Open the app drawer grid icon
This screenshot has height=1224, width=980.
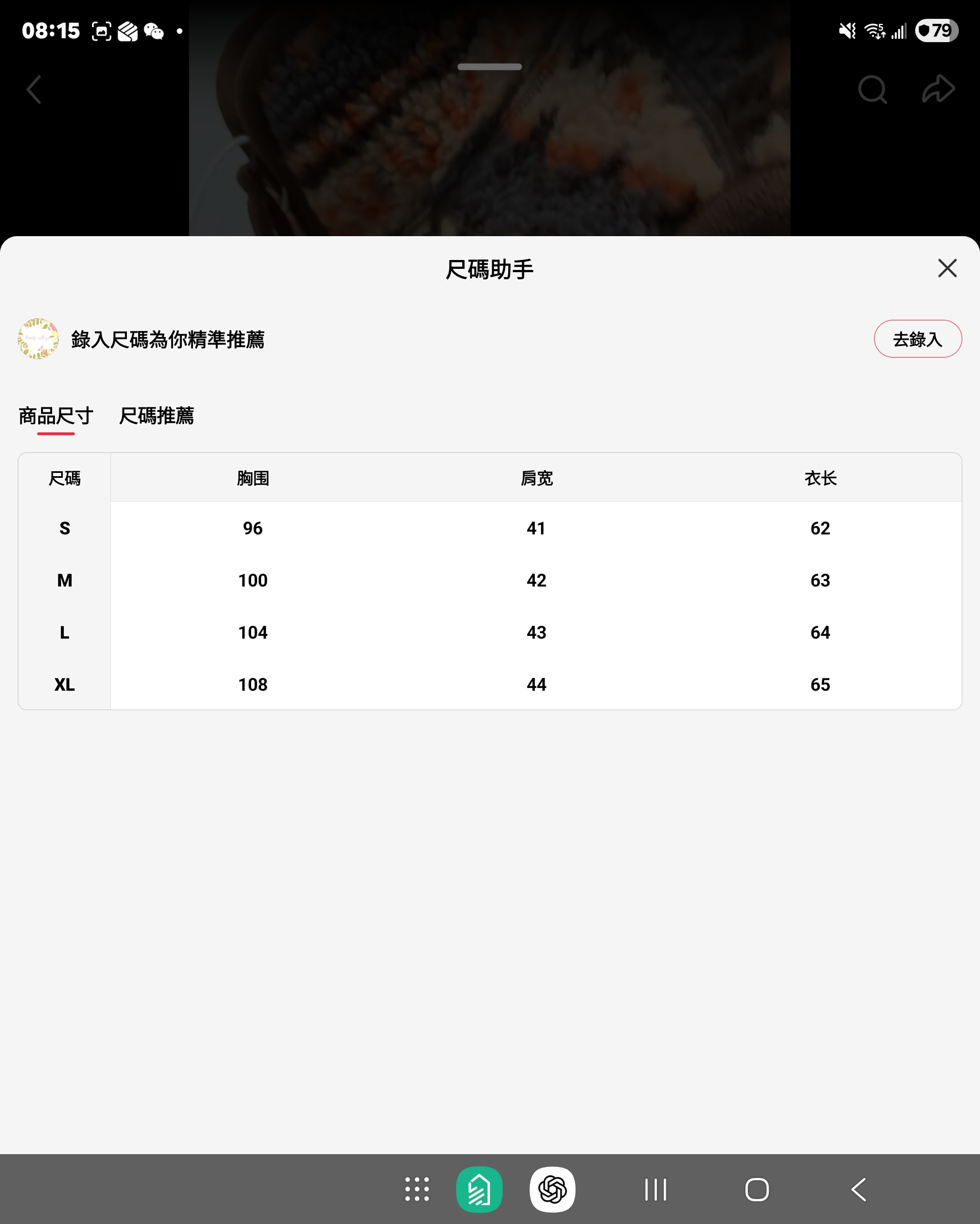pyautogui.click(x=417, y=1190)
